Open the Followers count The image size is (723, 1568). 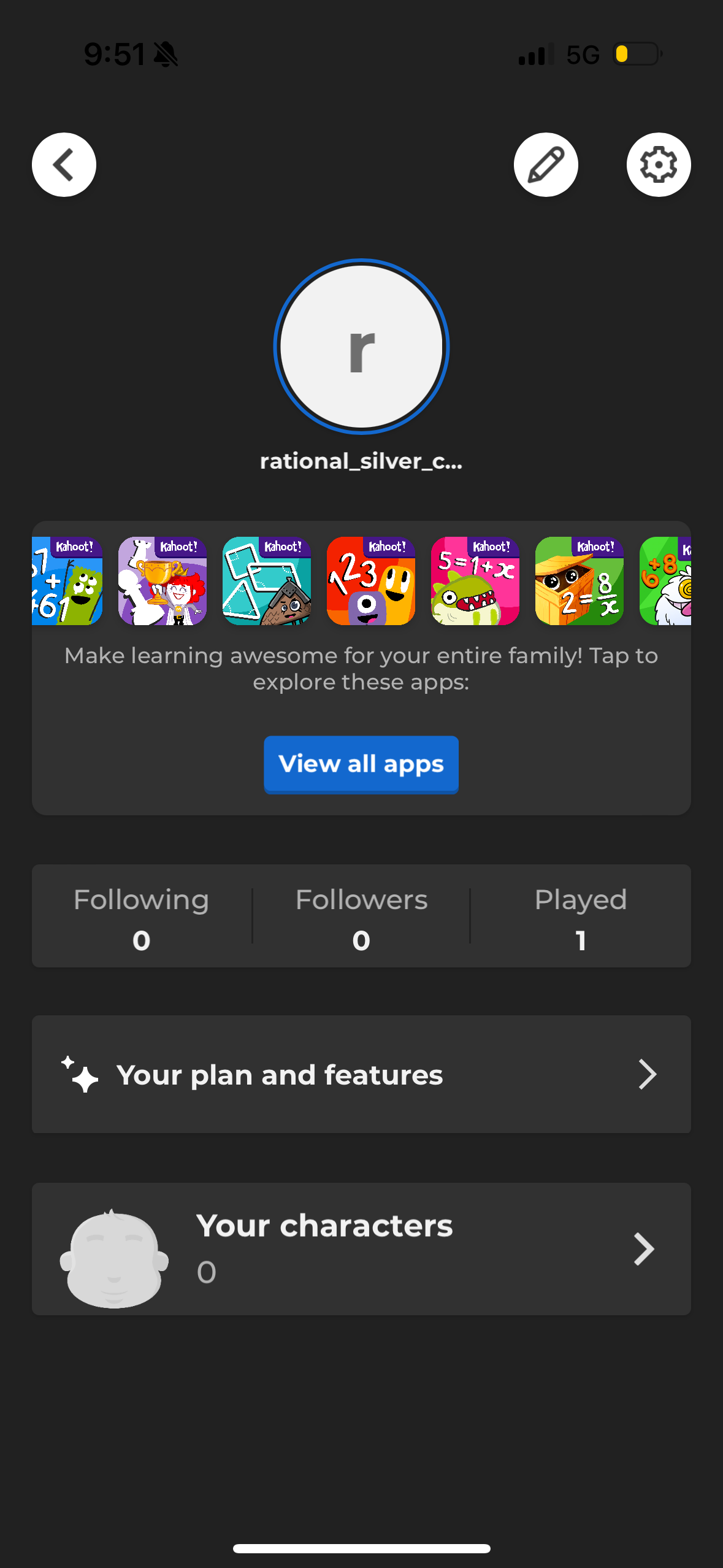coord(361,916)
